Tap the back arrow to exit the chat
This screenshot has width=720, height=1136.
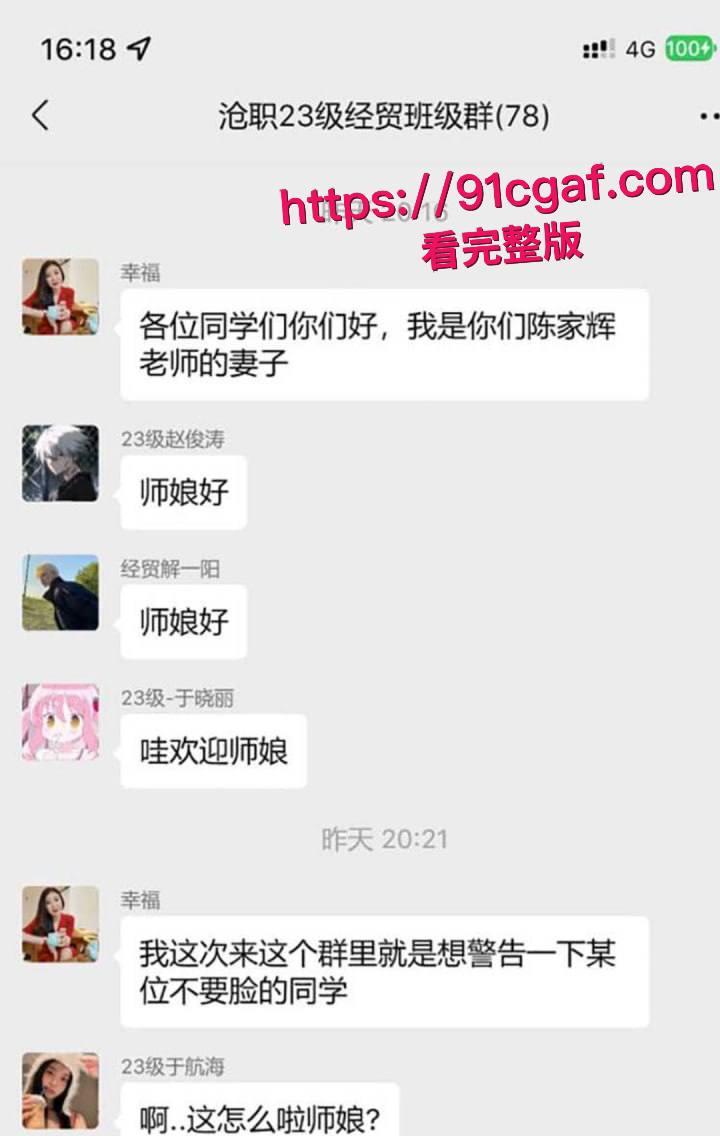click(x=40, y=115)
